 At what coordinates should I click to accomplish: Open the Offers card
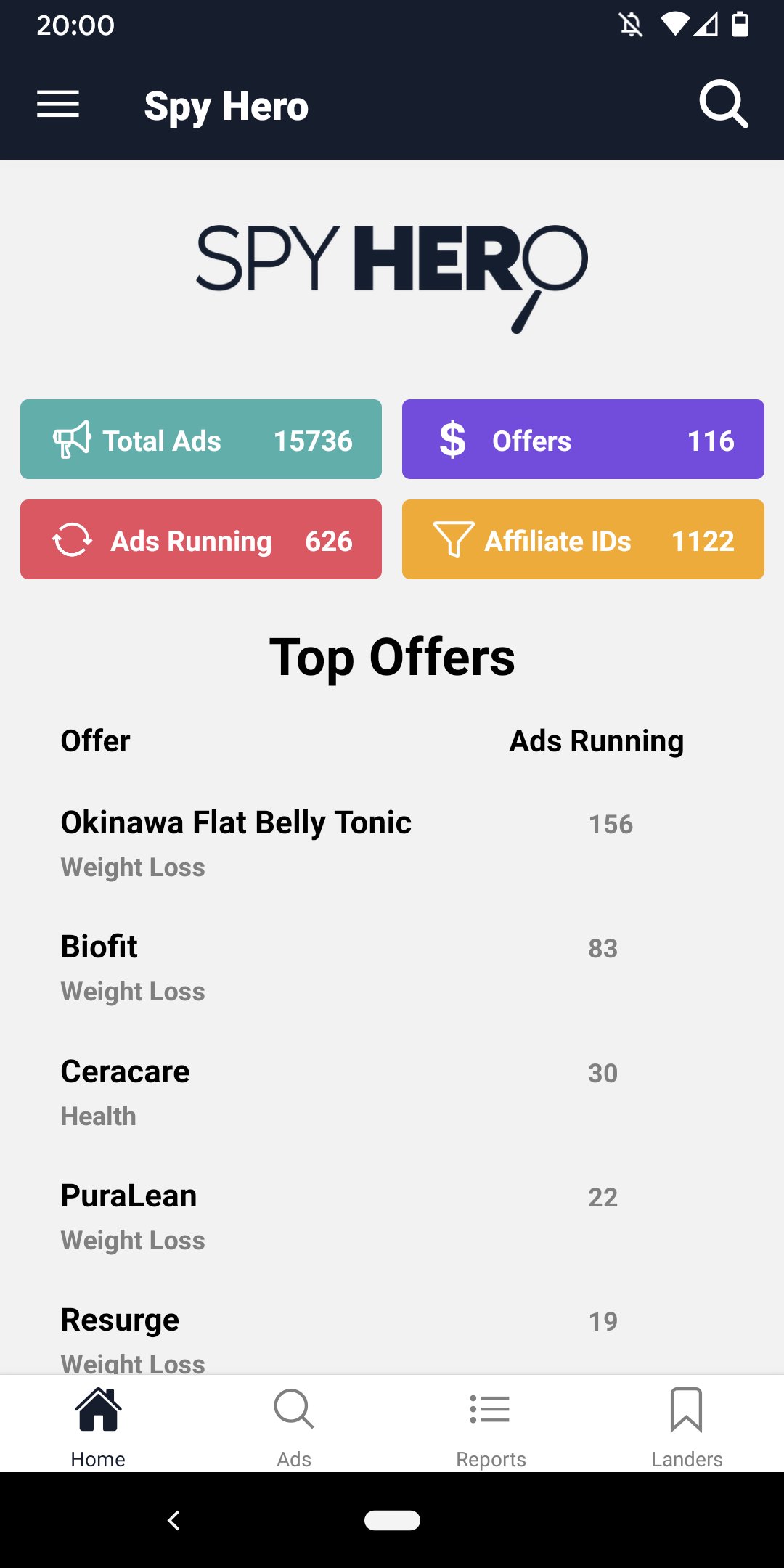[583, 439]
